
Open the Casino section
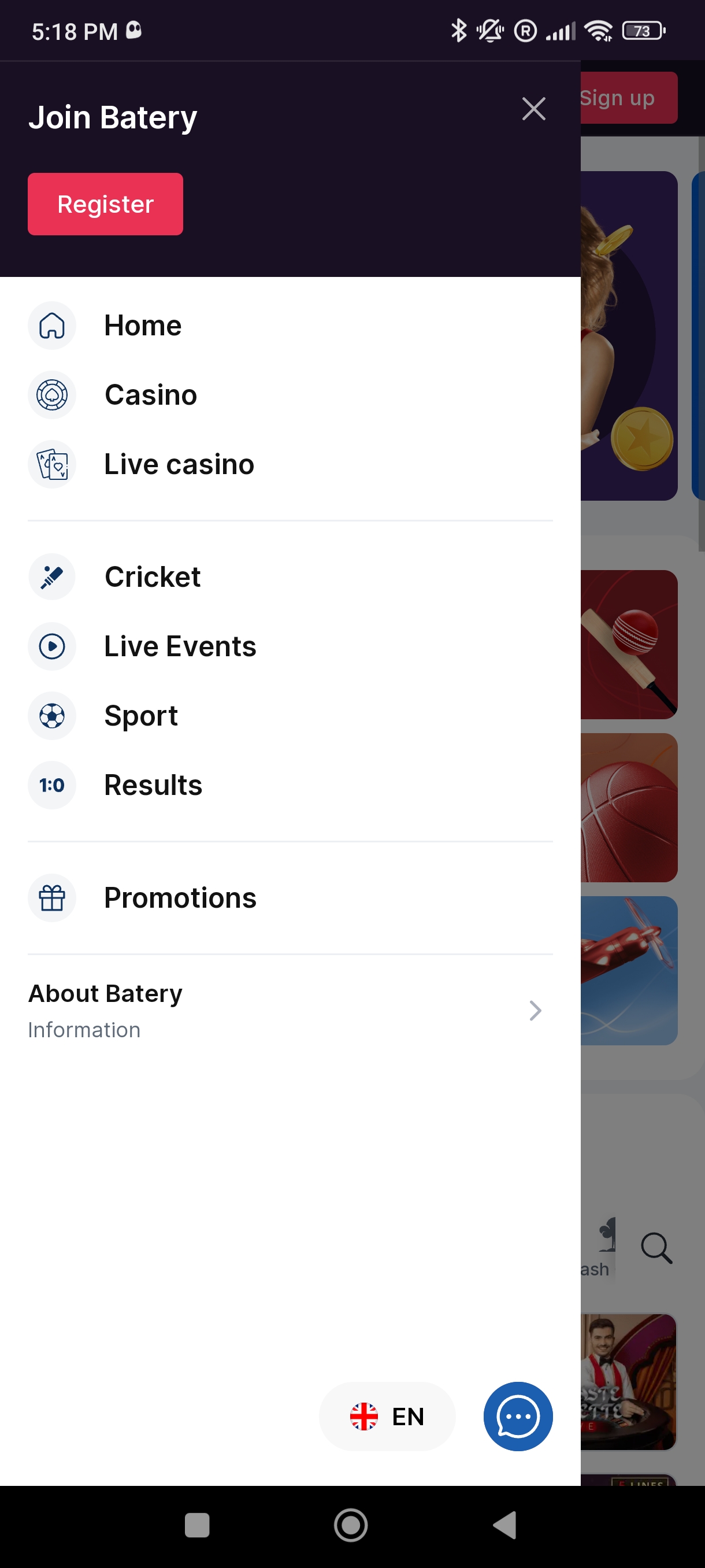[x=150, y=395]
